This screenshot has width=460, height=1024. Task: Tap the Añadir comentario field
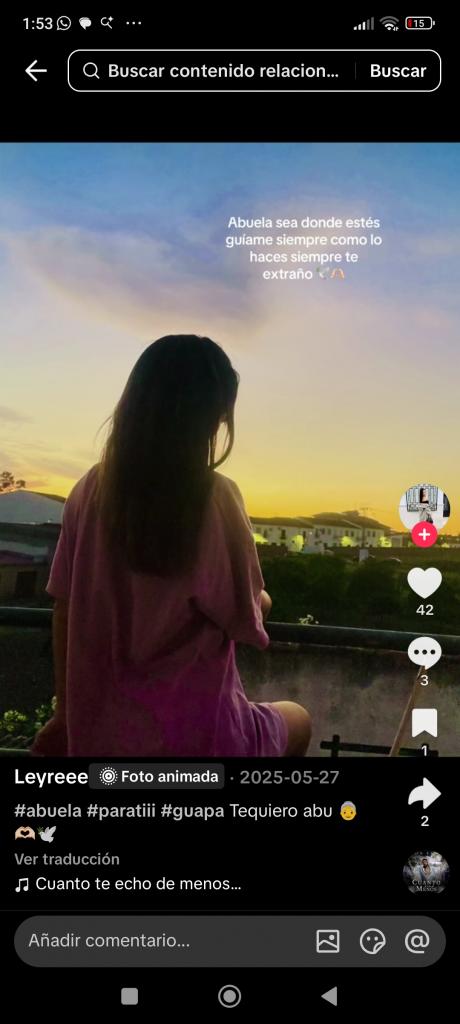click(163, 940)
